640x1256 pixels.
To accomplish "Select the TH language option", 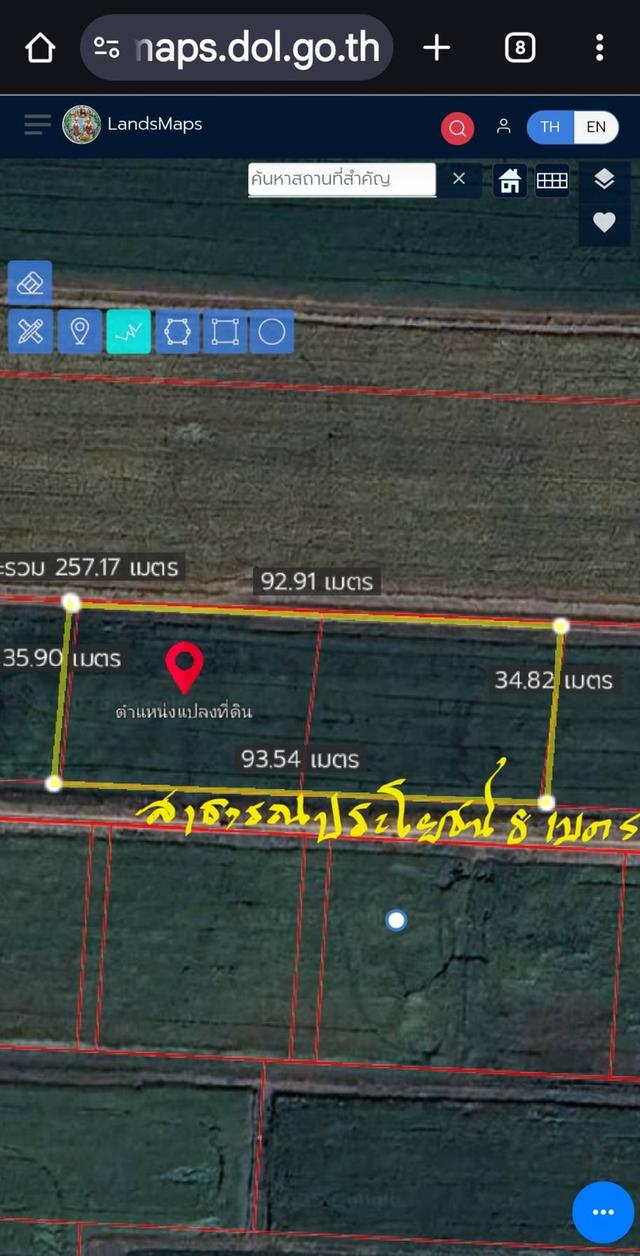I will tap(550, 127).
